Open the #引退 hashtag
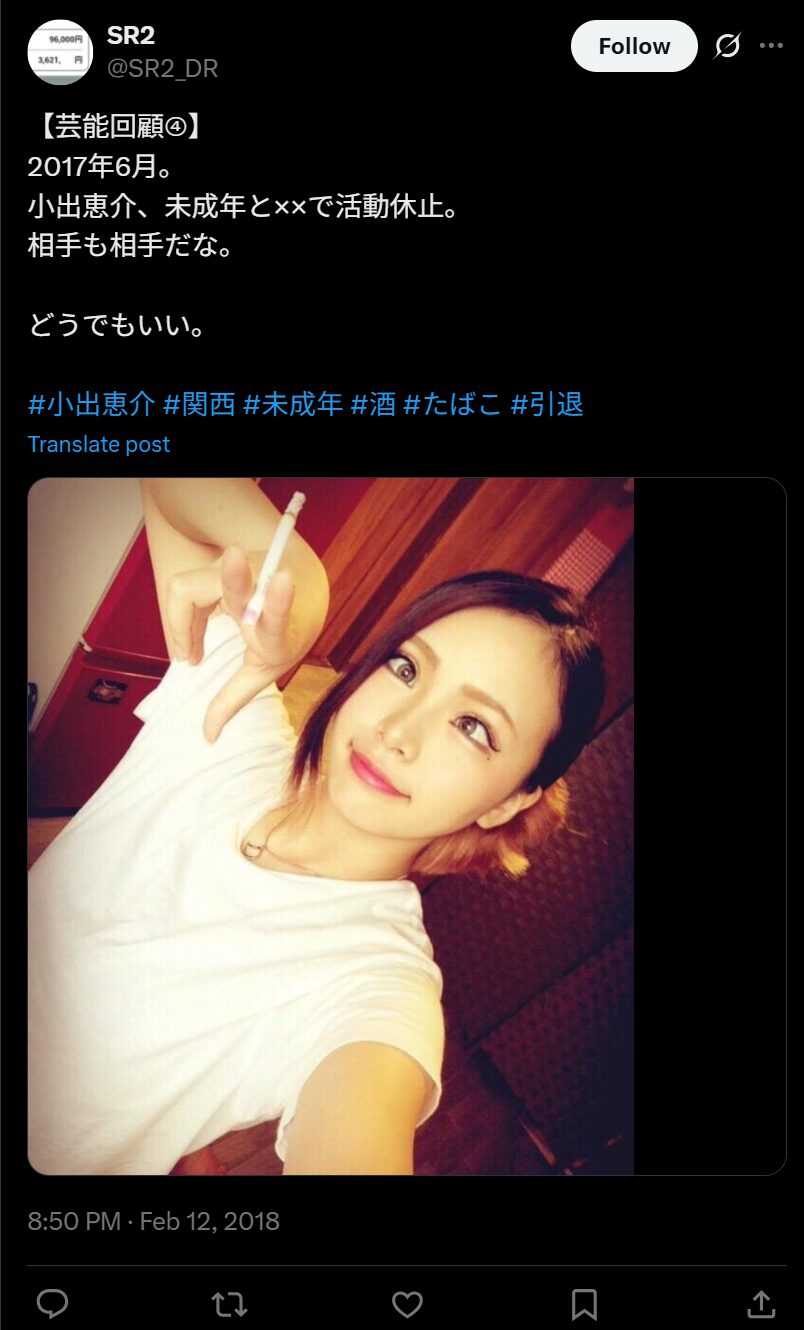This screenshot has width=804, height=1330. tap(548, 404)
